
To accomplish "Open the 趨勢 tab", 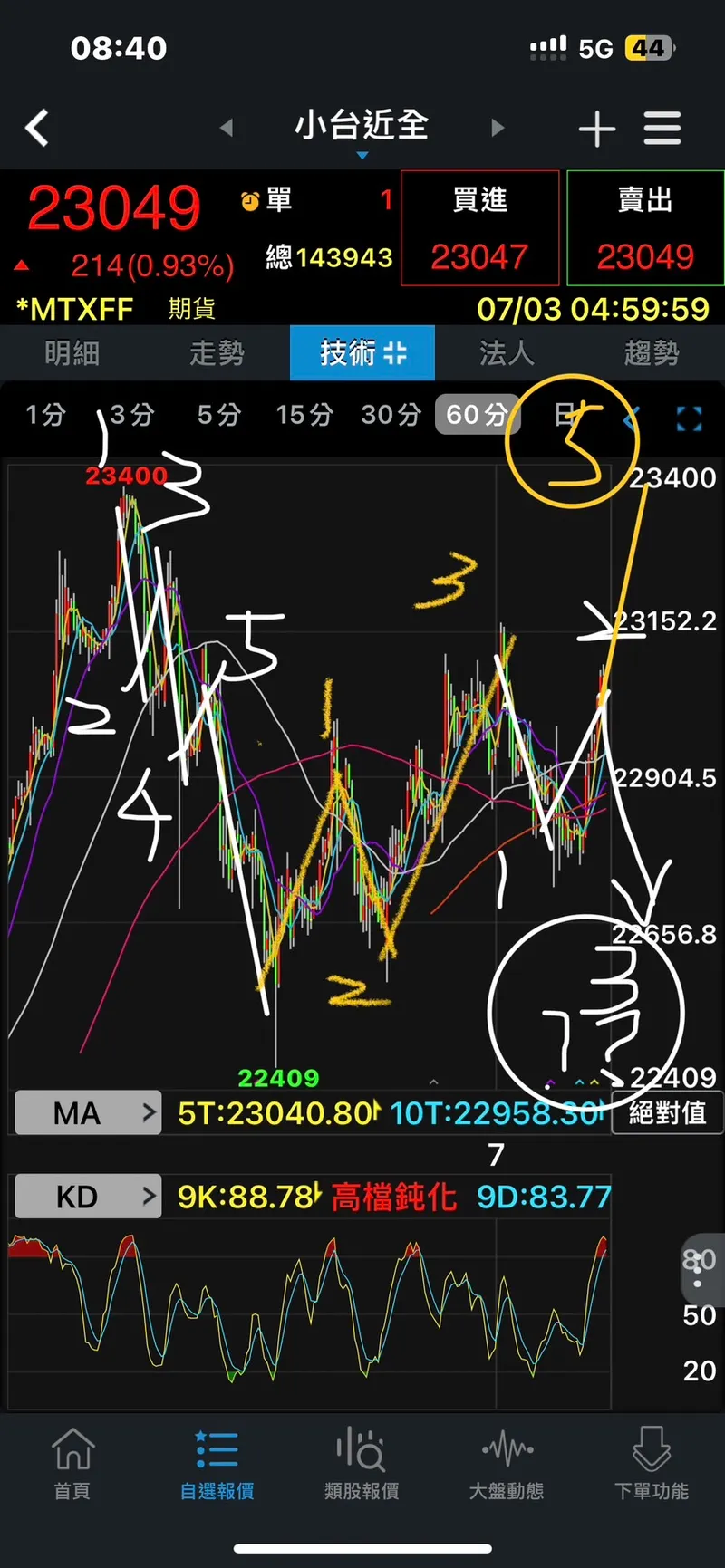I will pos(652,353).
